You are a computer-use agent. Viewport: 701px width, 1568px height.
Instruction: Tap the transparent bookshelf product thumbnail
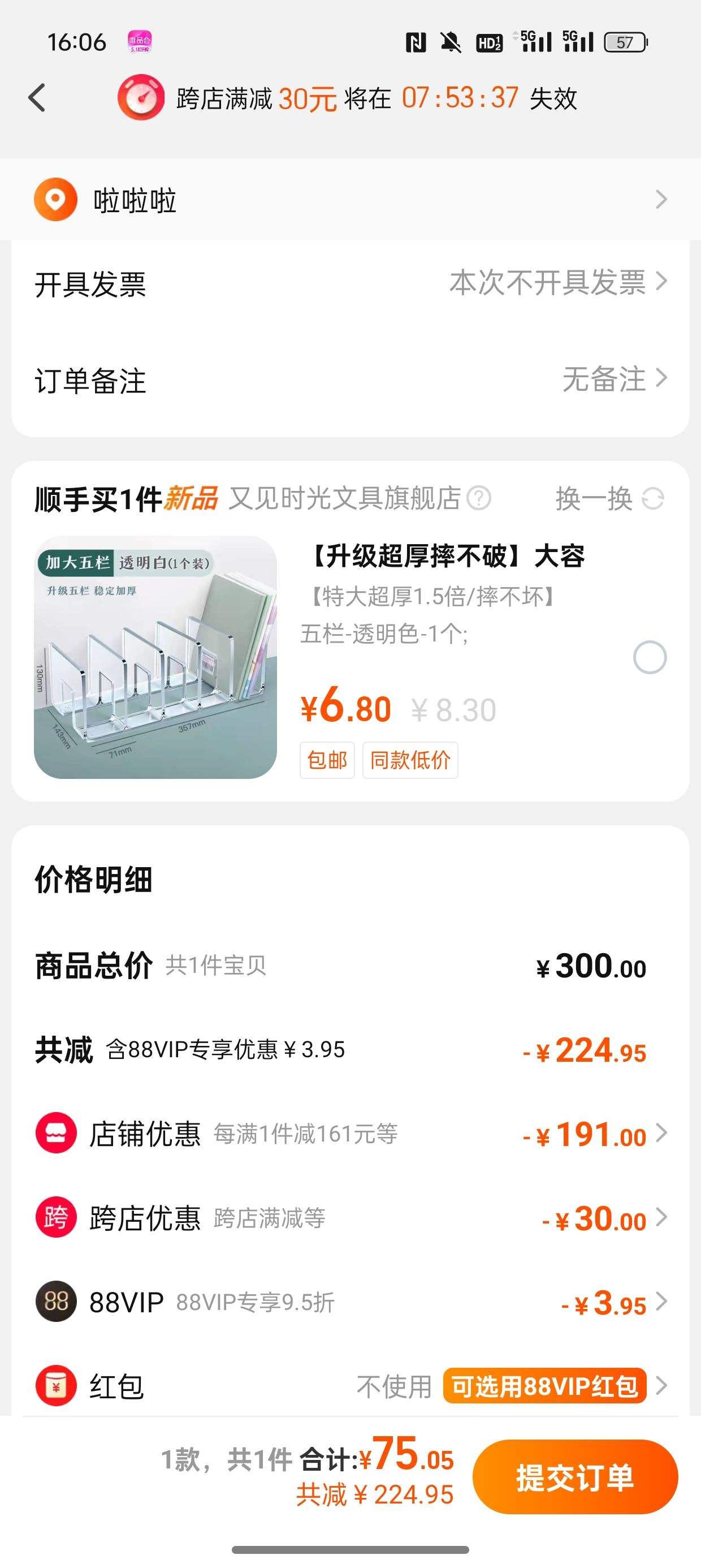click(x=156, y=656)
